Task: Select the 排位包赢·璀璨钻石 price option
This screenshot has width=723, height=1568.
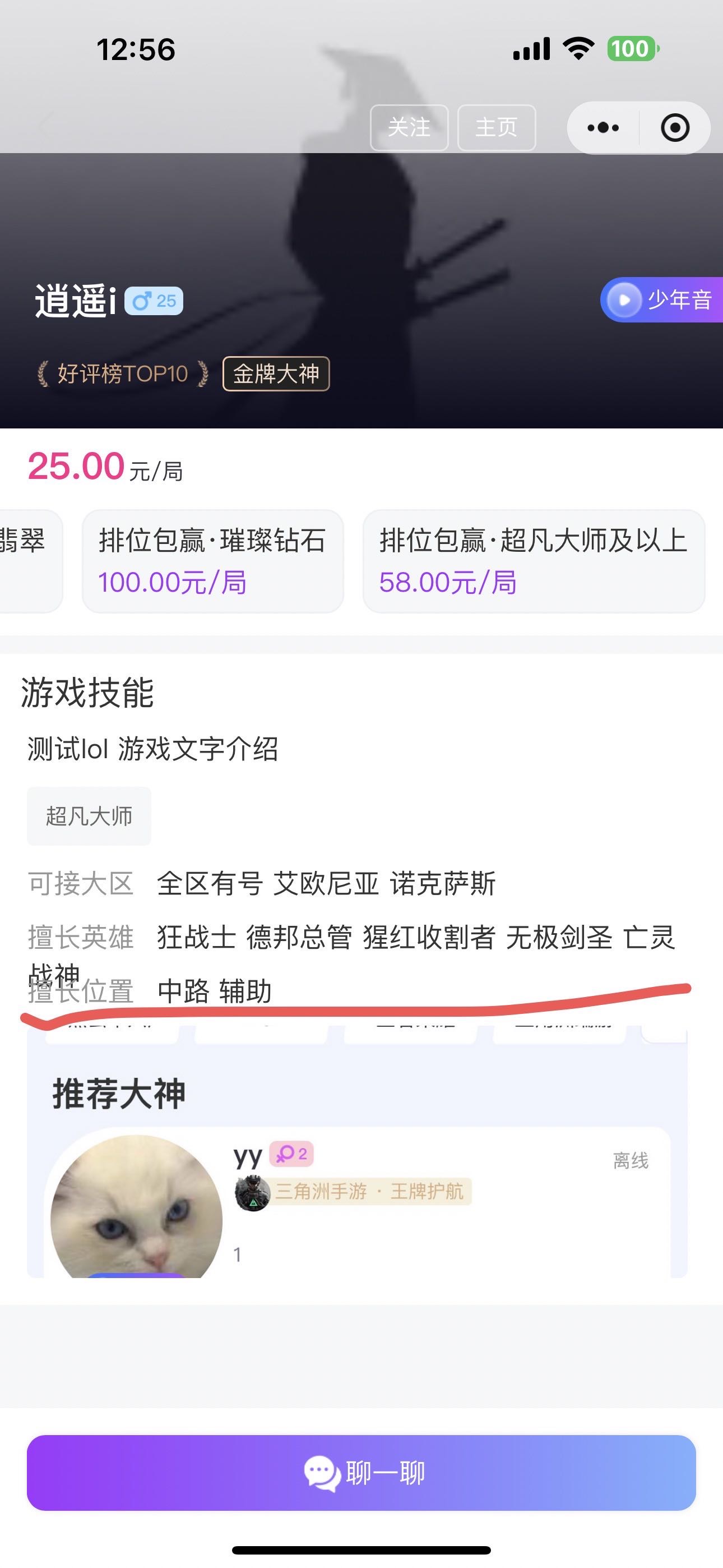Action: tap(212, 561)
